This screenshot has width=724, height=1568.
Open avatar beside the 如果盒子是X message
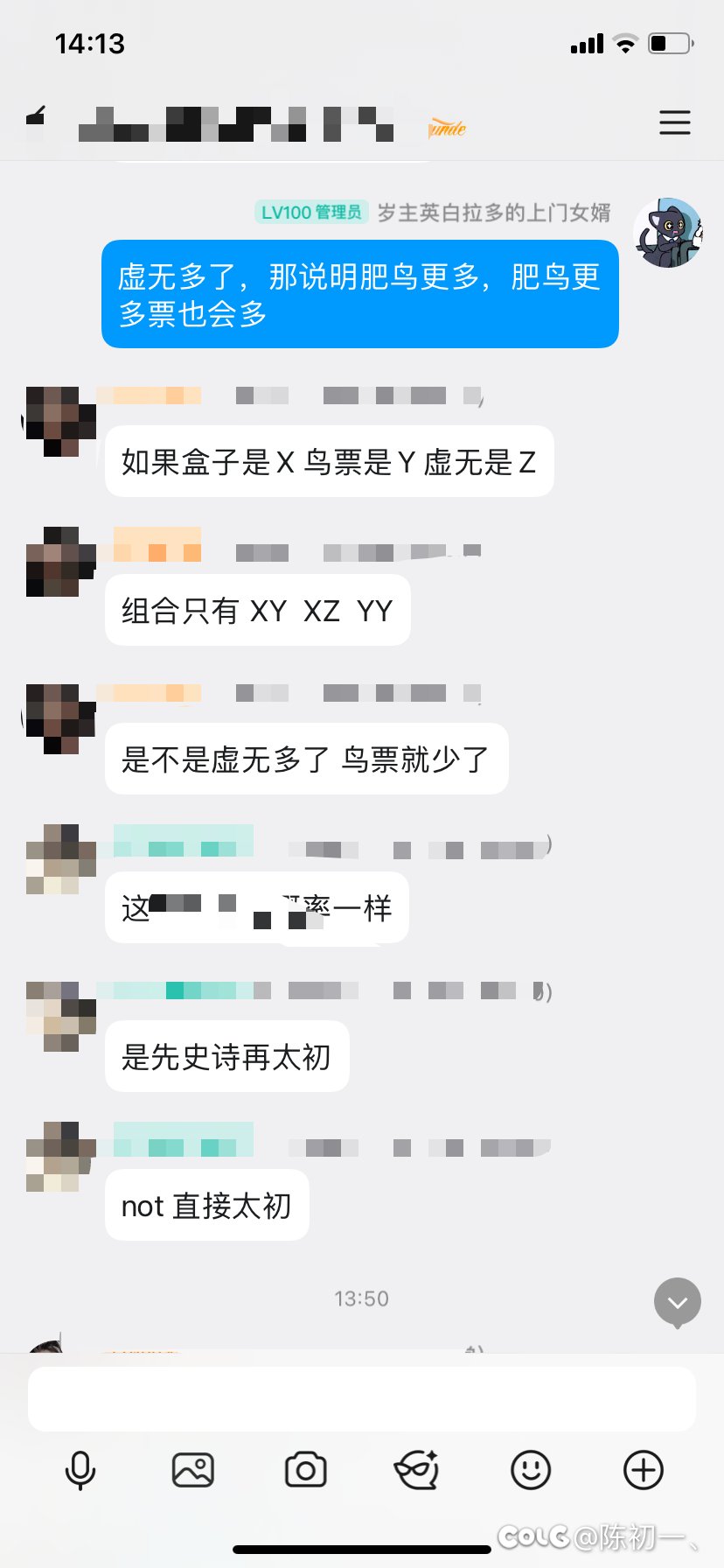(x=59, y=422)
